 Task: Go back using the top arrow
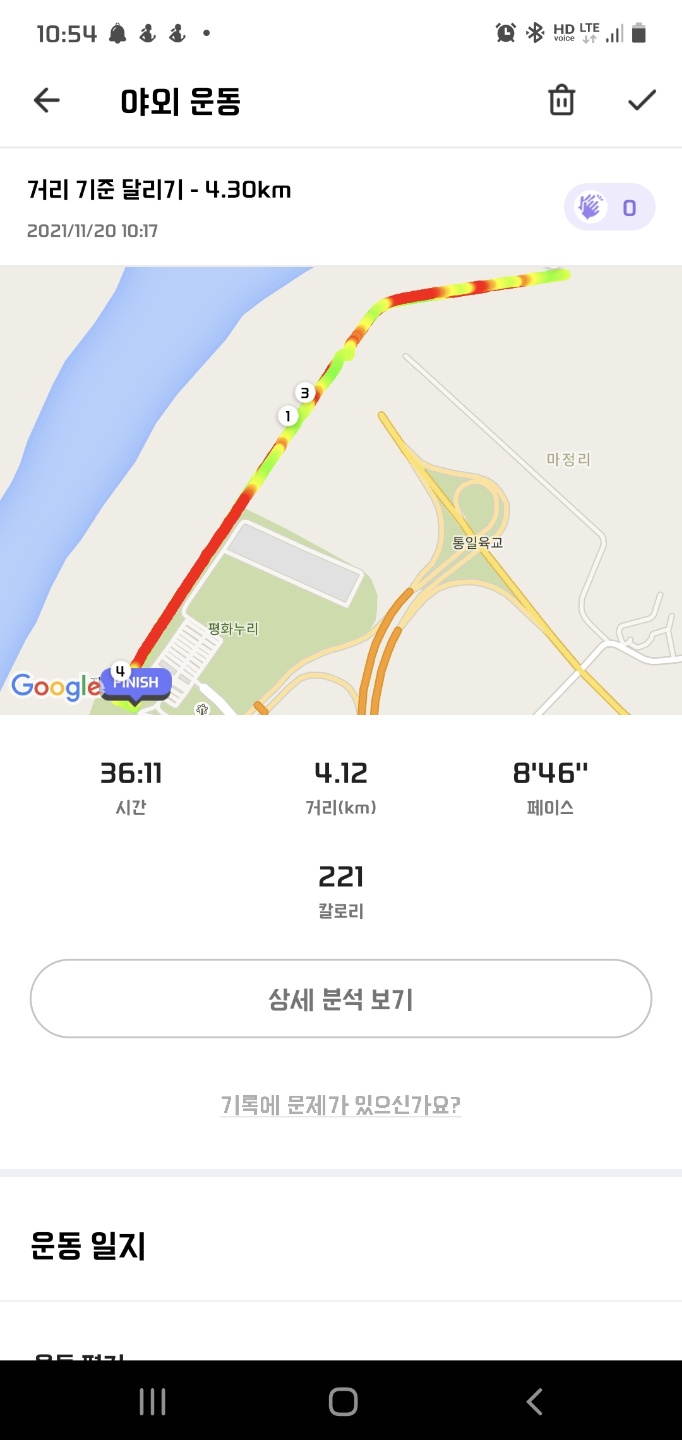click(x=47, y=100)
